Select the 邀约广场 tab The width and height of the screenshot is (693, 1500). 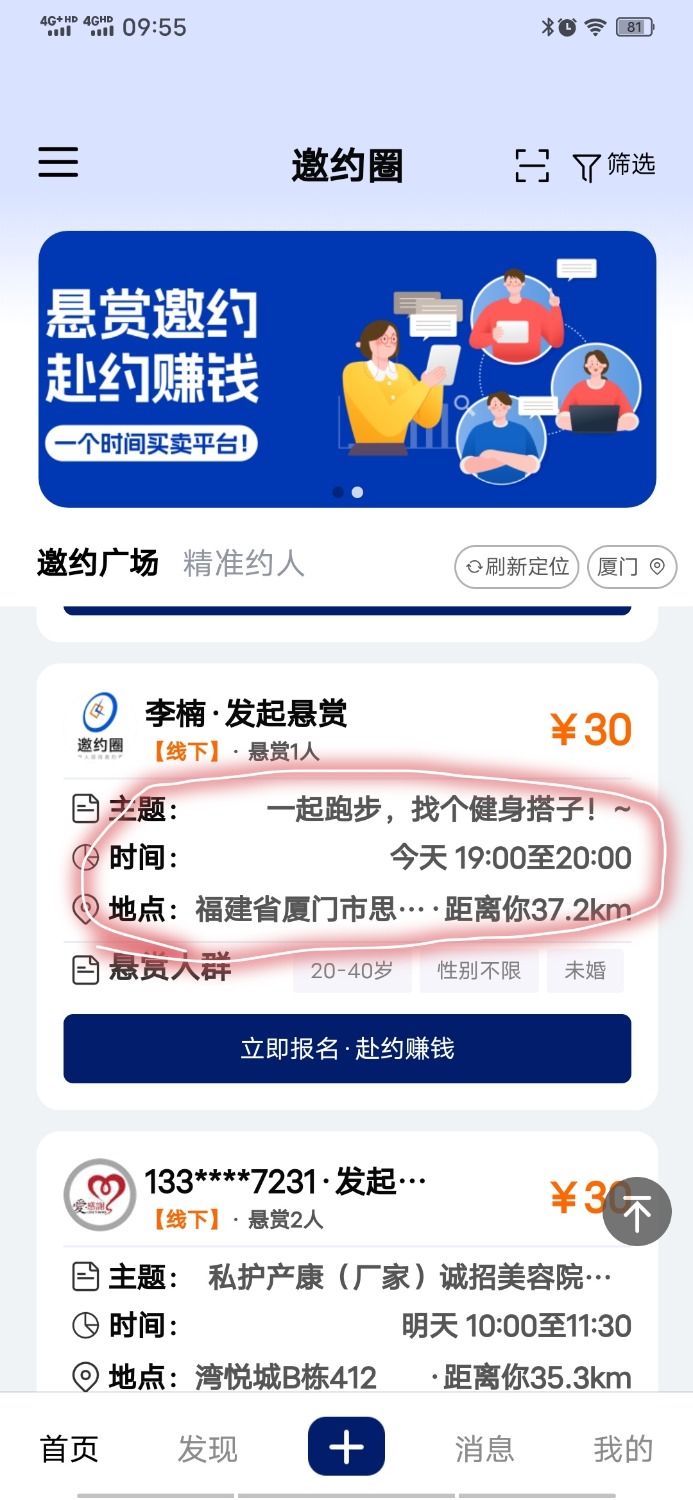pyautogui.click(x=97, y=564)
